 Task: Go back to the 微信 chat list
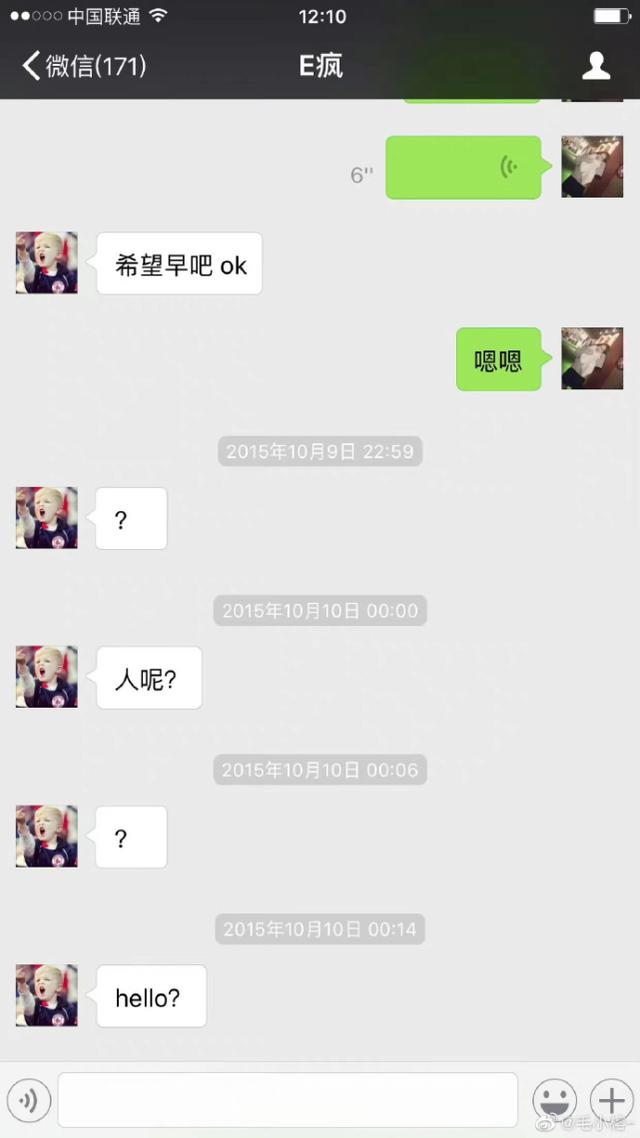(x=84, y=66)
